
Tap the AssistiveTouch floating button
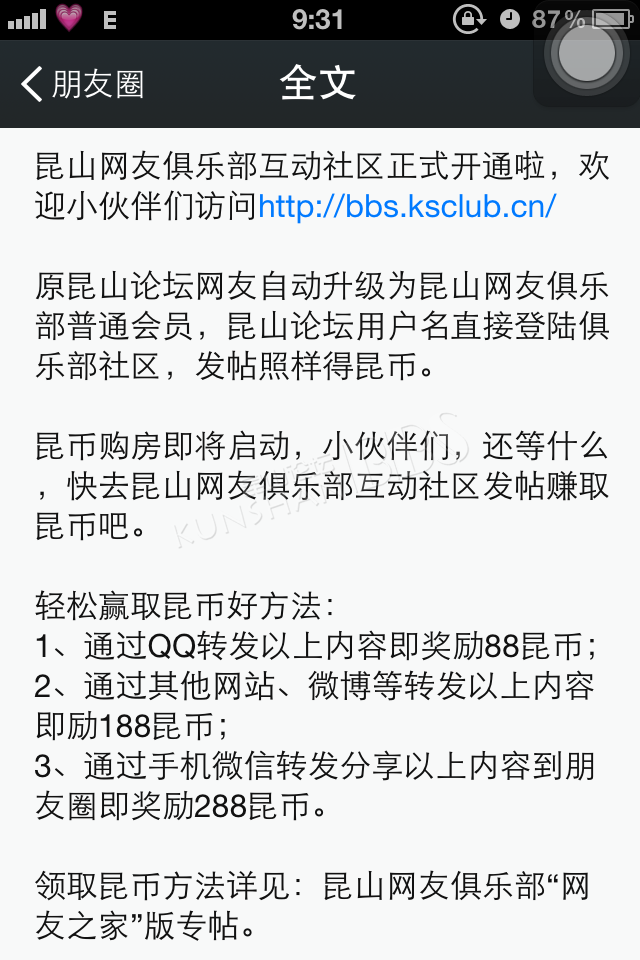tap(587, 54)
